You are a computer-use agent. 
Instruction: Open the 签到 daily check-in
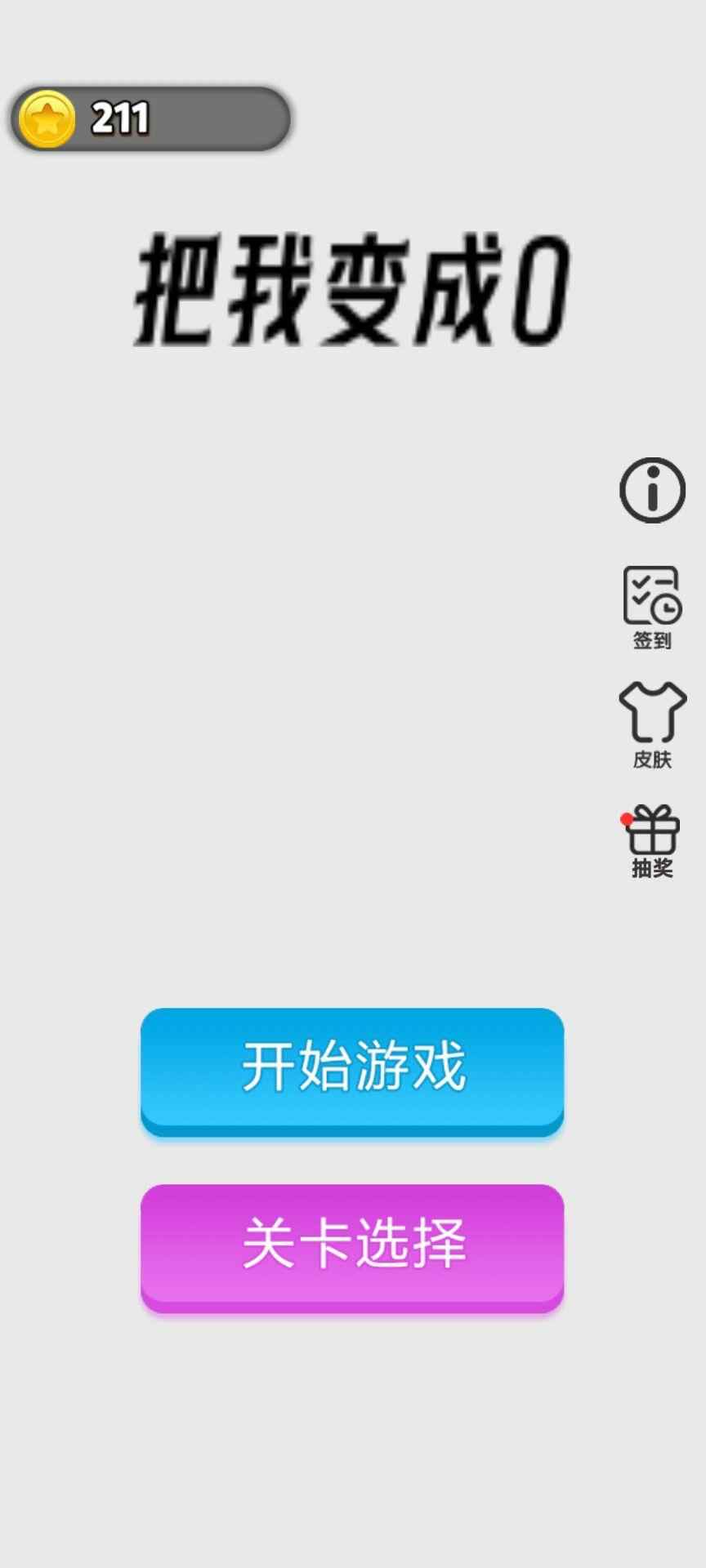point(652,606)
